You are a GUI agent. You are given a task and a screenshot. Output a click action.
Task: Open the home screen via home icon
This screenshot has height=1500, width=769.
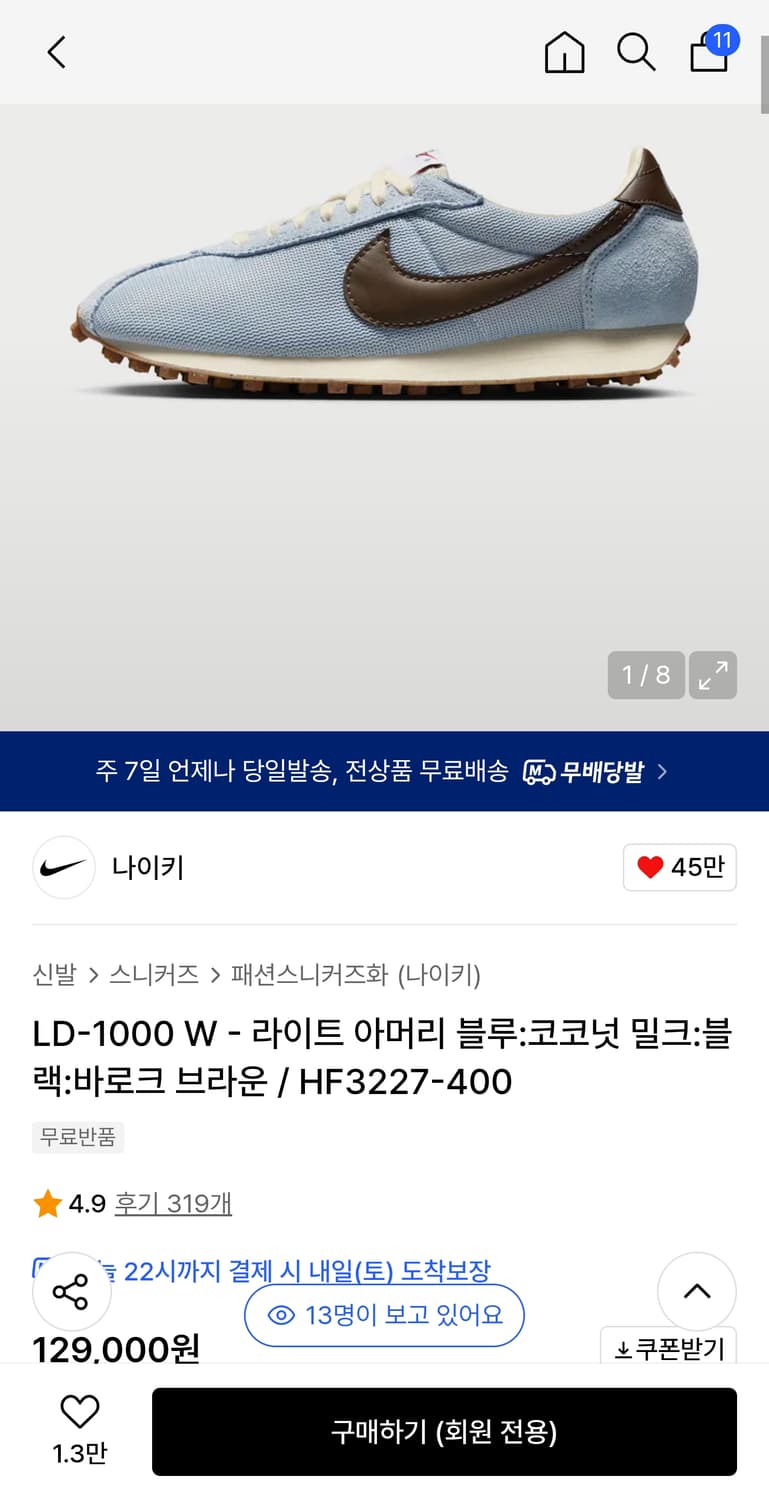[x=564, y=52]
